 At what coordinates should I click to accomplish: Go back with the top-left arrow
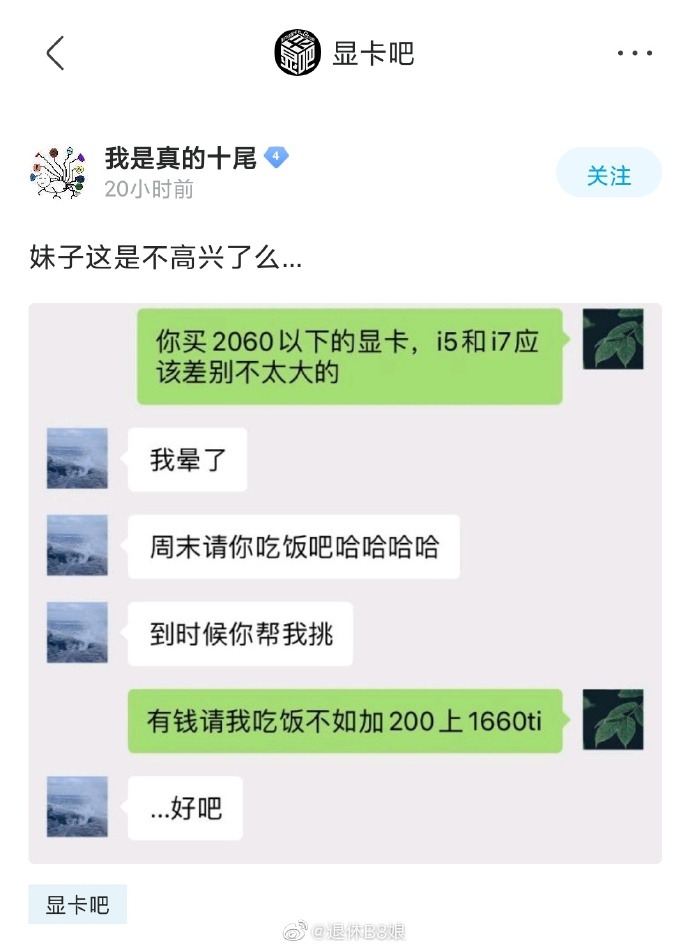(56, 53)
